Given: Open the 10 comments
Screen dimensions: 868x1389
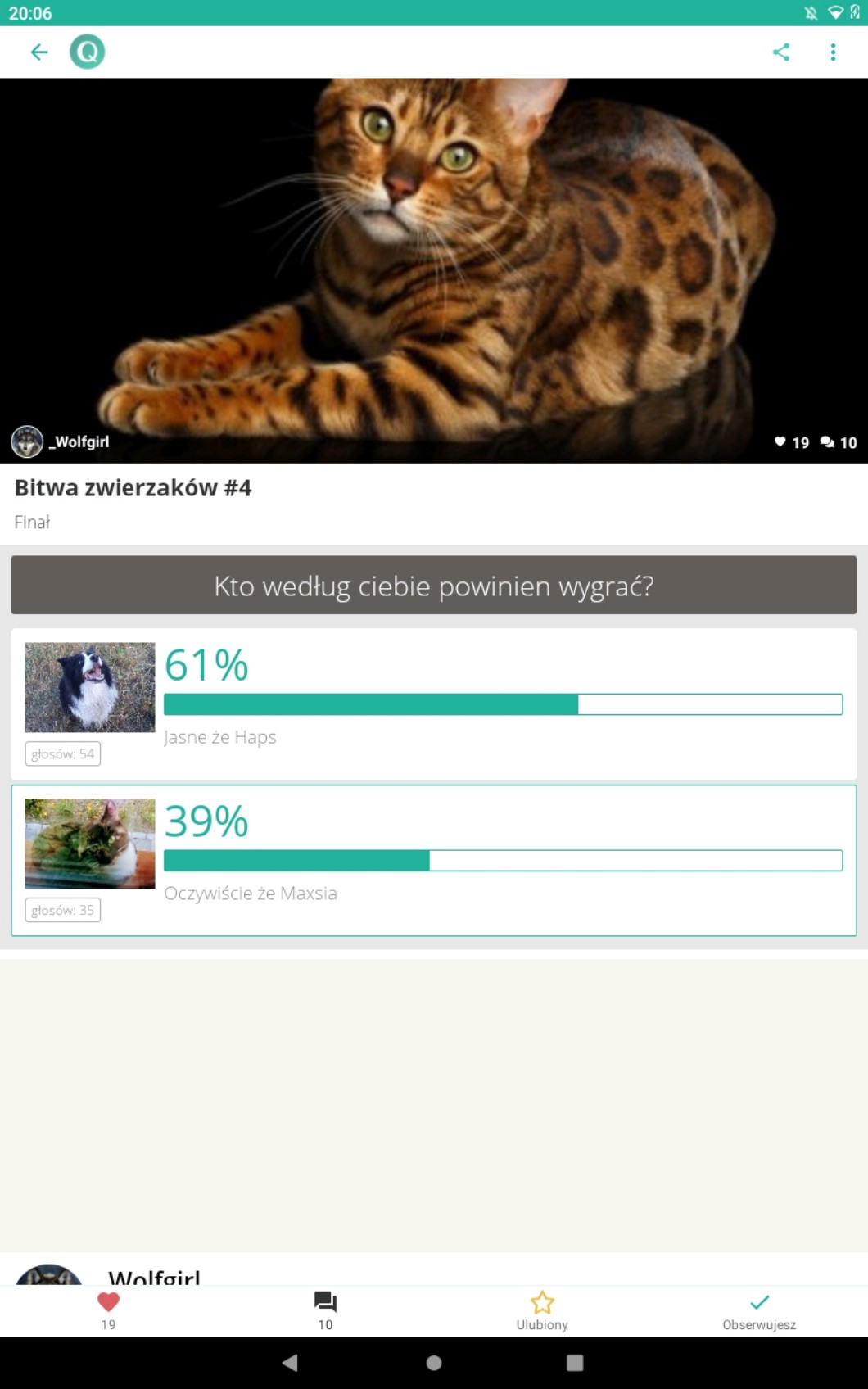Looking at the screenshot, I should click(x=325, y=1310).
